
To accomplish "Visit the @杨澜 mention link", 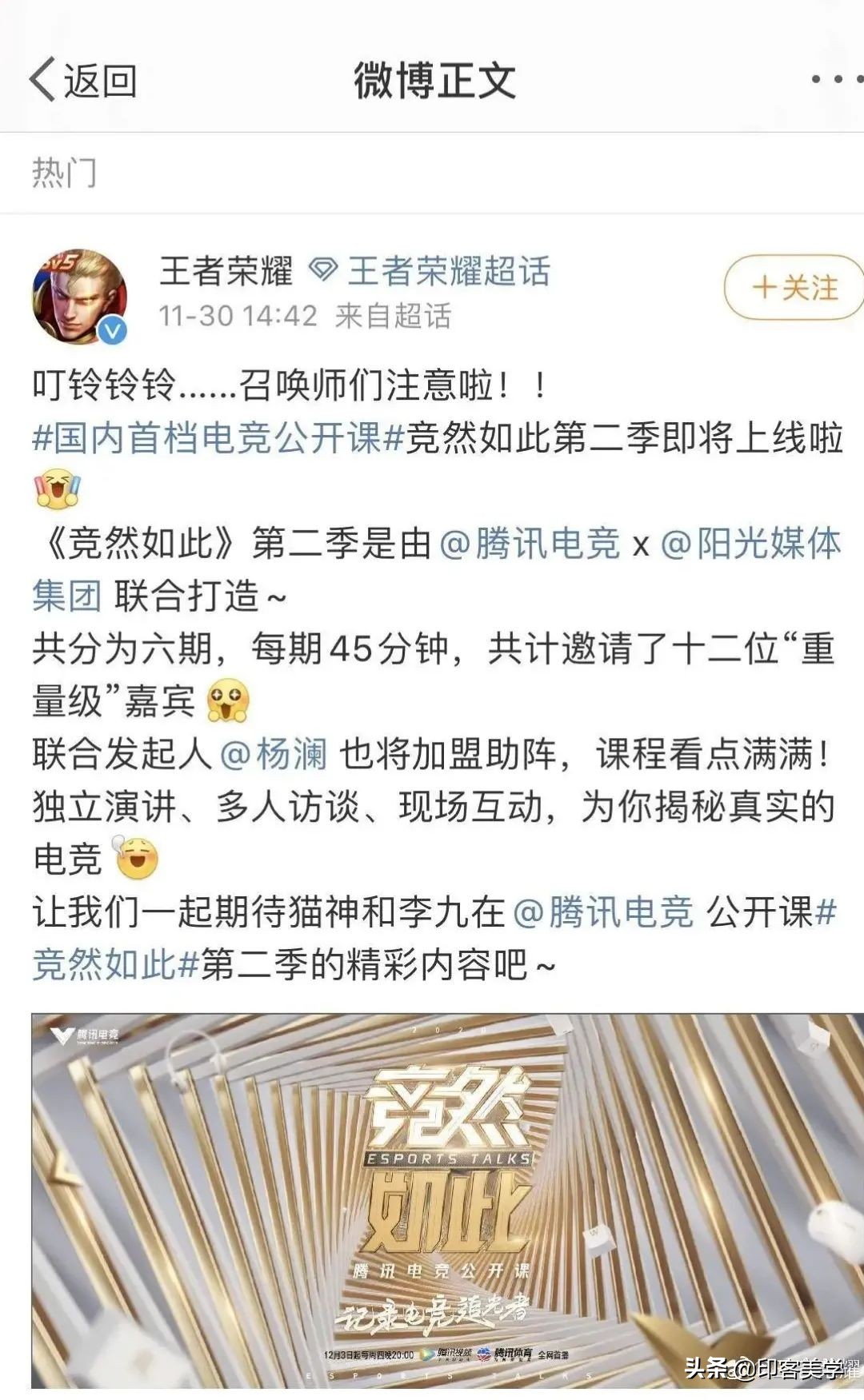I will pos(276,751).
